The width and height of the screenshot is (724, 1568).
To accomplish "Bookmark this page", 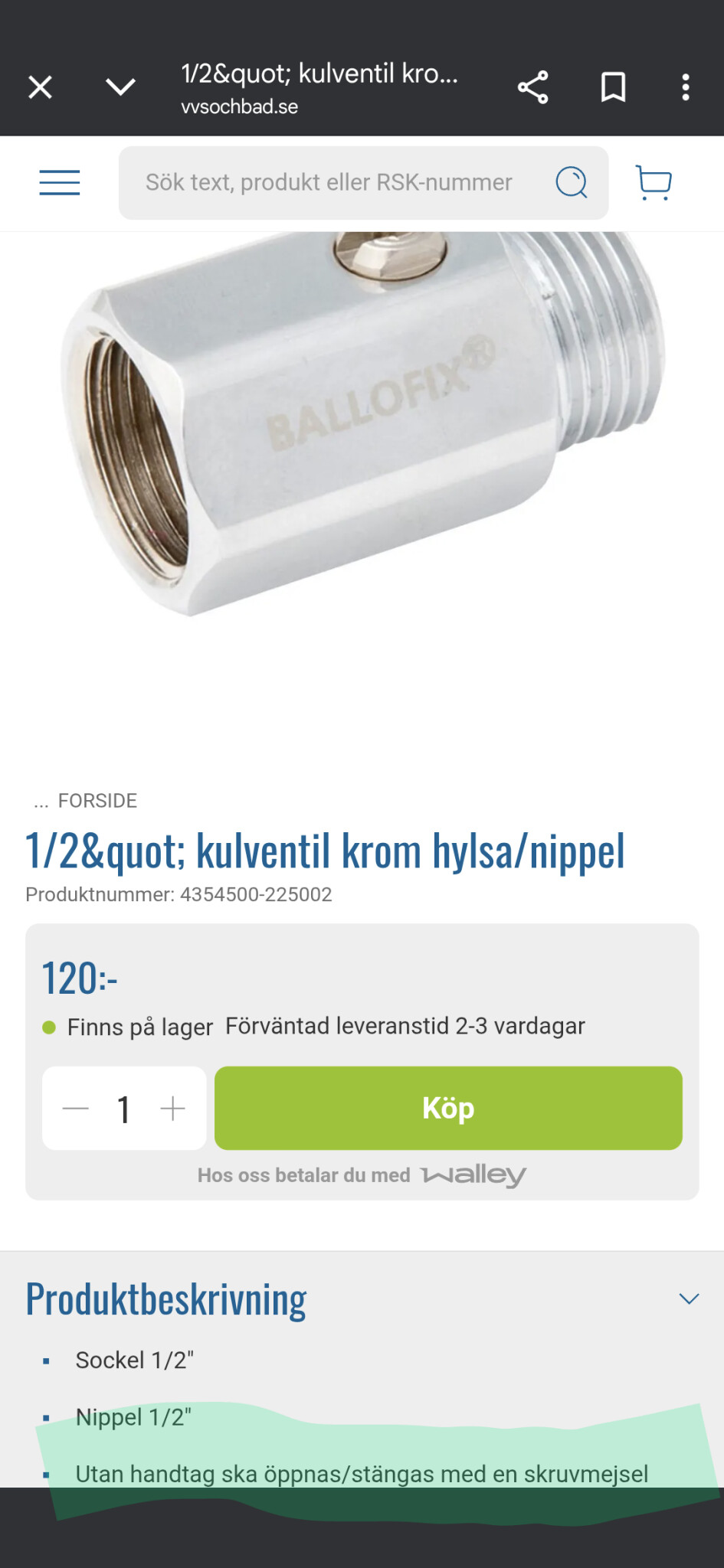I will click(613, 87).
